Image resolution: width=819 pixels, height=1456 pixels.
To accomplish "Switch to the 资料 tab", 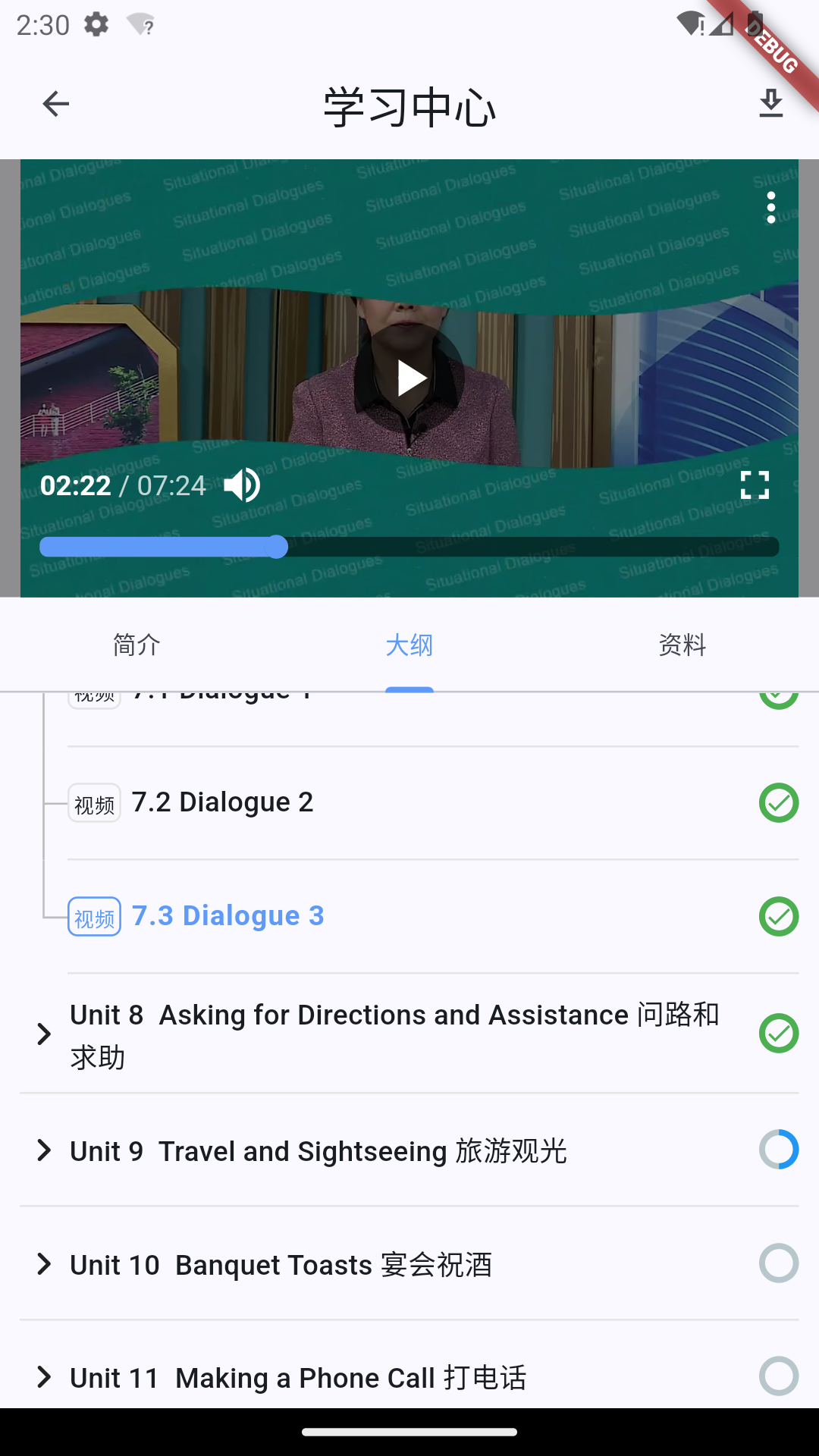I will pyautogui.click(x=682, y=645).
